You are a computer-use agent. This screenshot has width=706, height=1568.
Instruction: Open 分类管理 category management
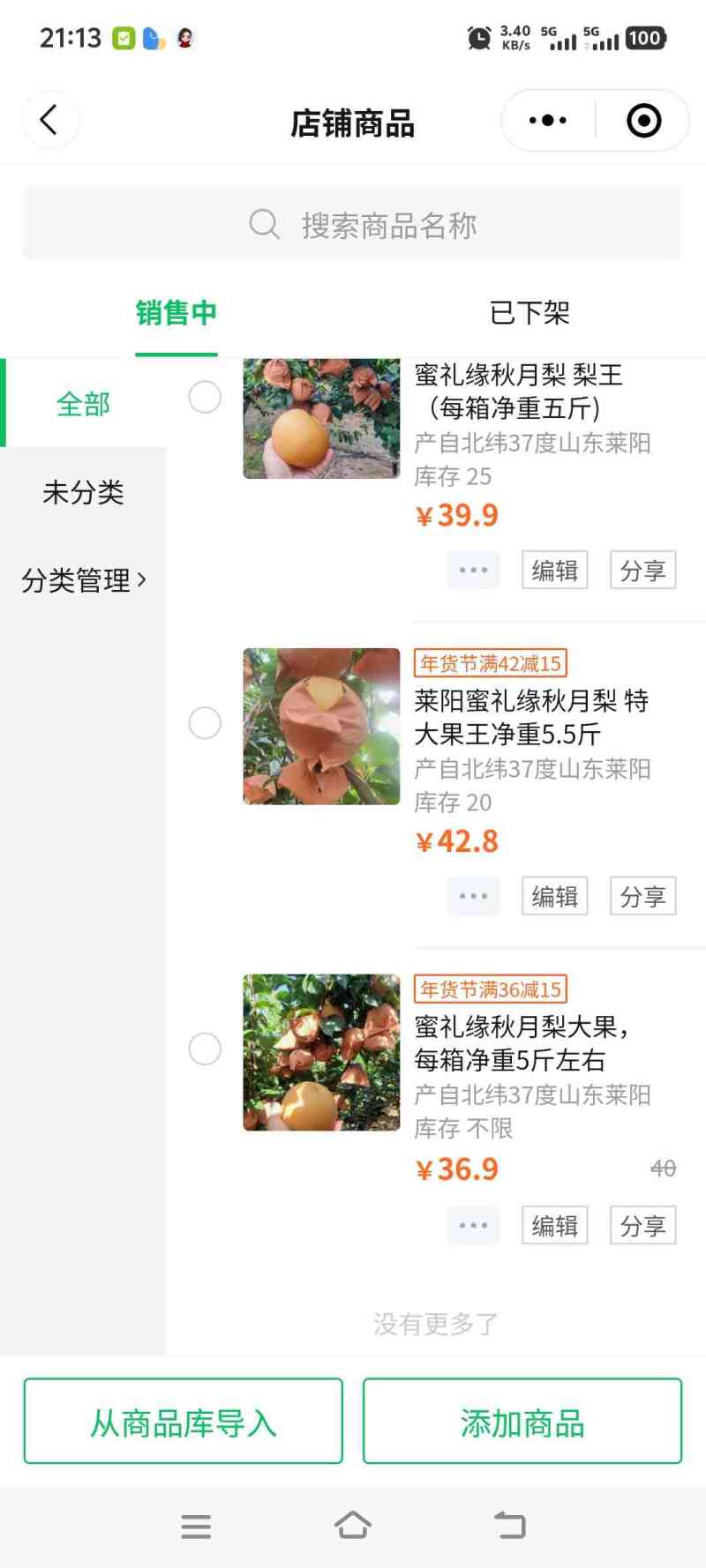click(x=83, y=580)
